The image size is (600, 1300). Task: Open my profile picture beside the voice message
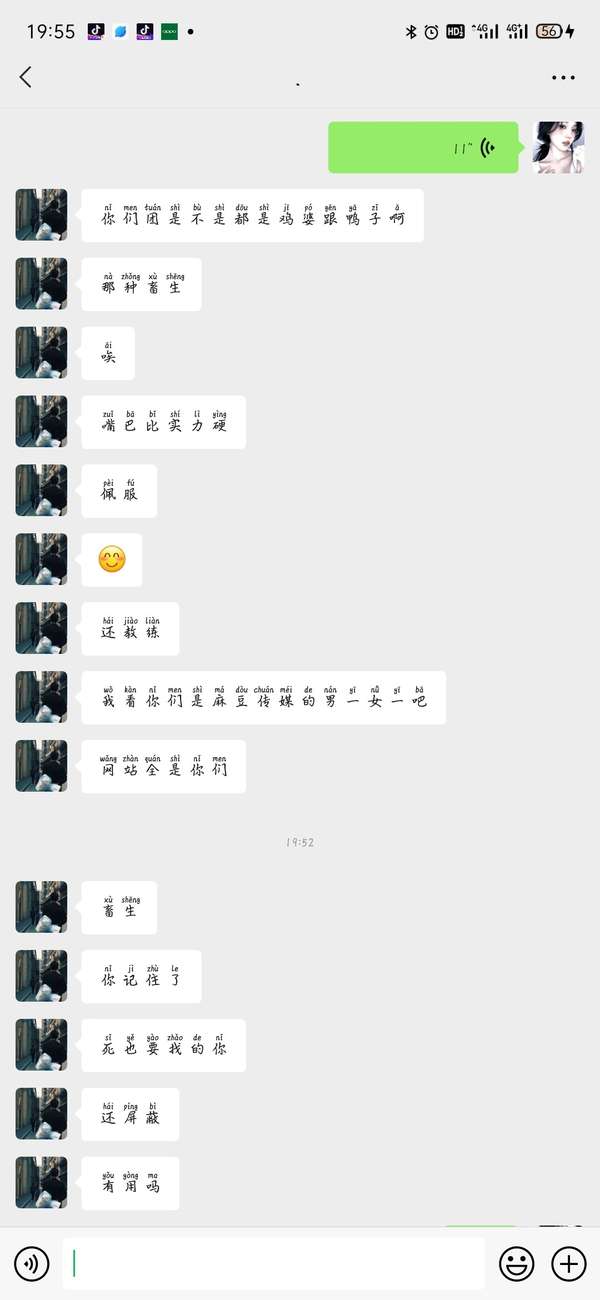tap(559, 148)
